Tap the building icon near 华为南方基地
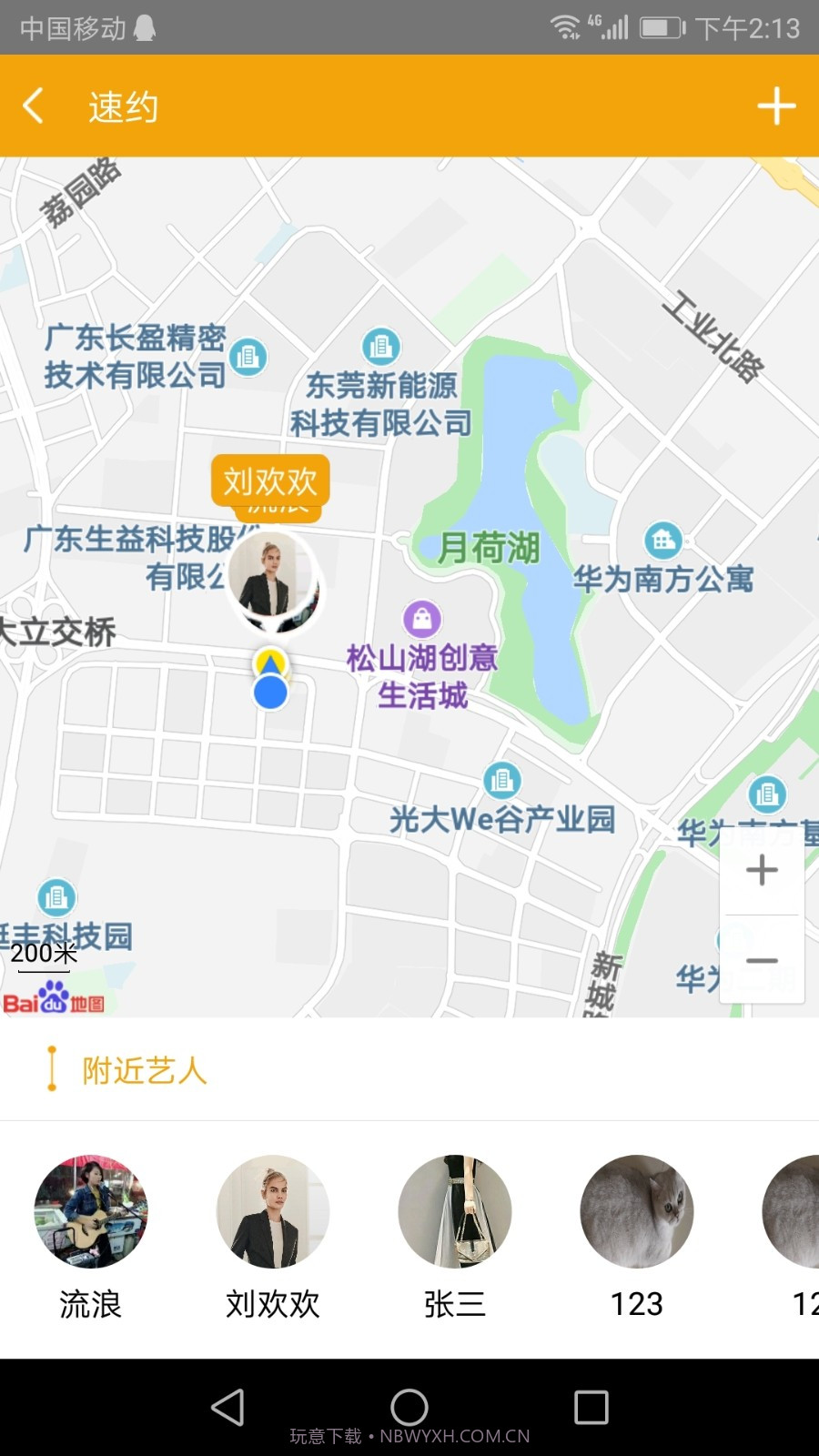 767,793
